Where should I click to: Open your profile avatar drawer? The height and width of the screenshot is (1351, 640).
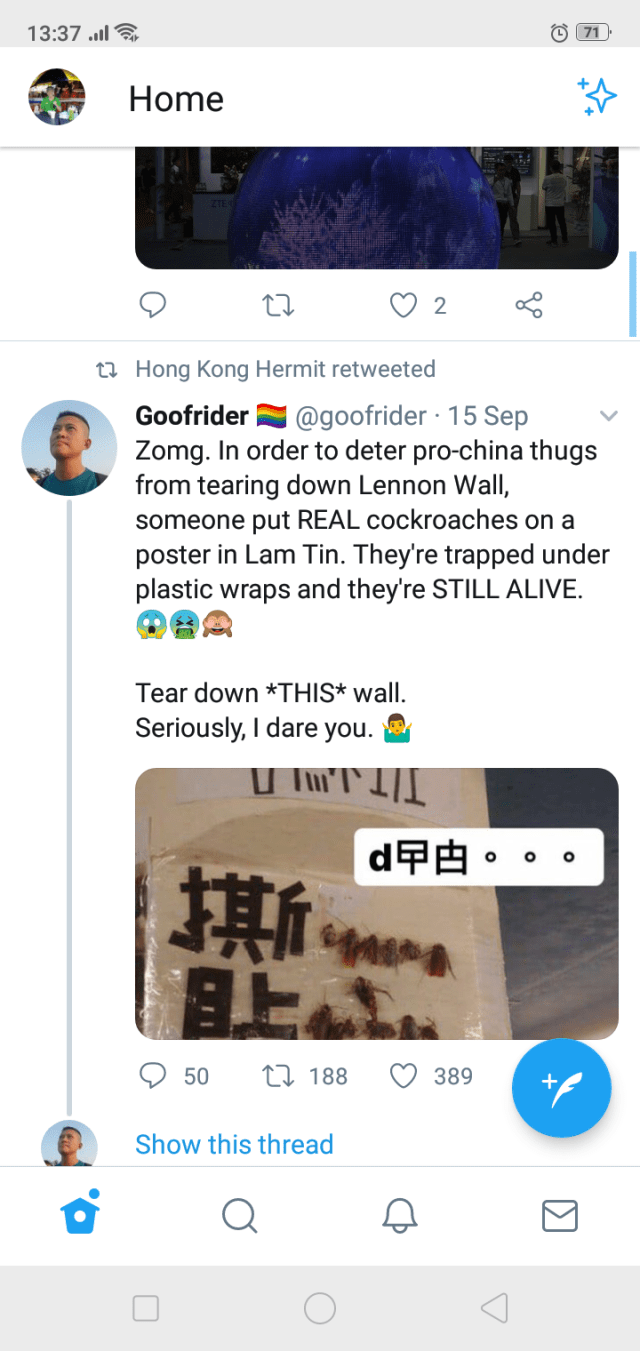(56, 97)
